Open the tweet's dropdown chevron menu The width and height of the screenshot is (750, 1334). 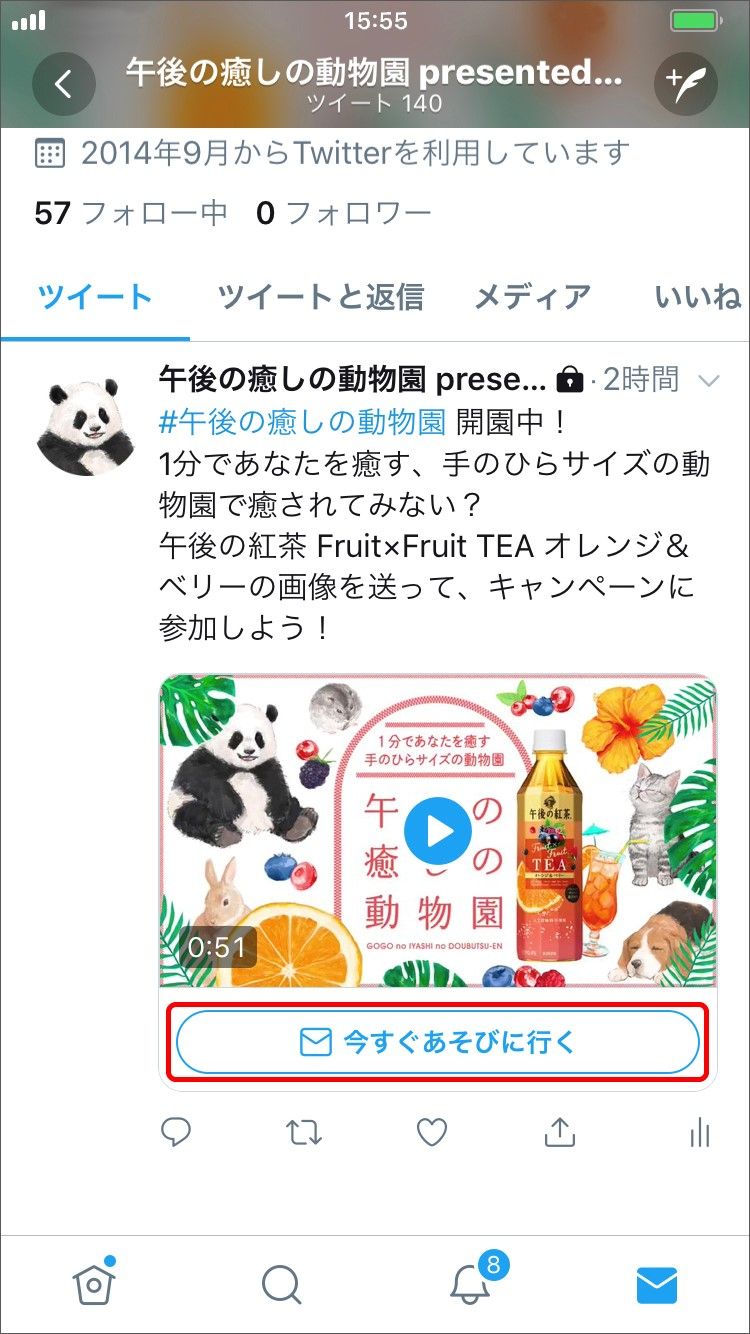tap(709, 381)
